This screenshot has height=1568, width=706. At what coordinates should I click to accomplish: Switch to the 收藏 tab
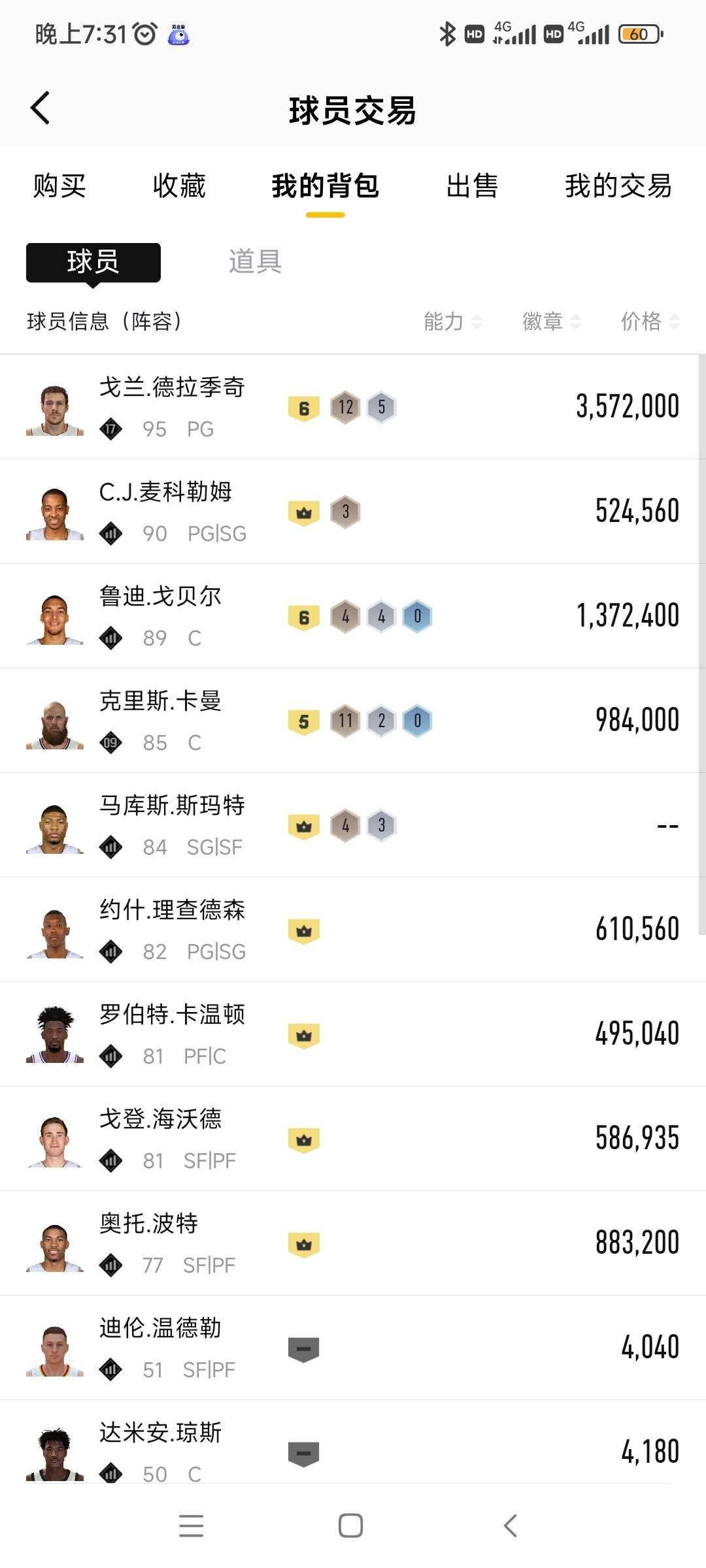pos(178,188)
